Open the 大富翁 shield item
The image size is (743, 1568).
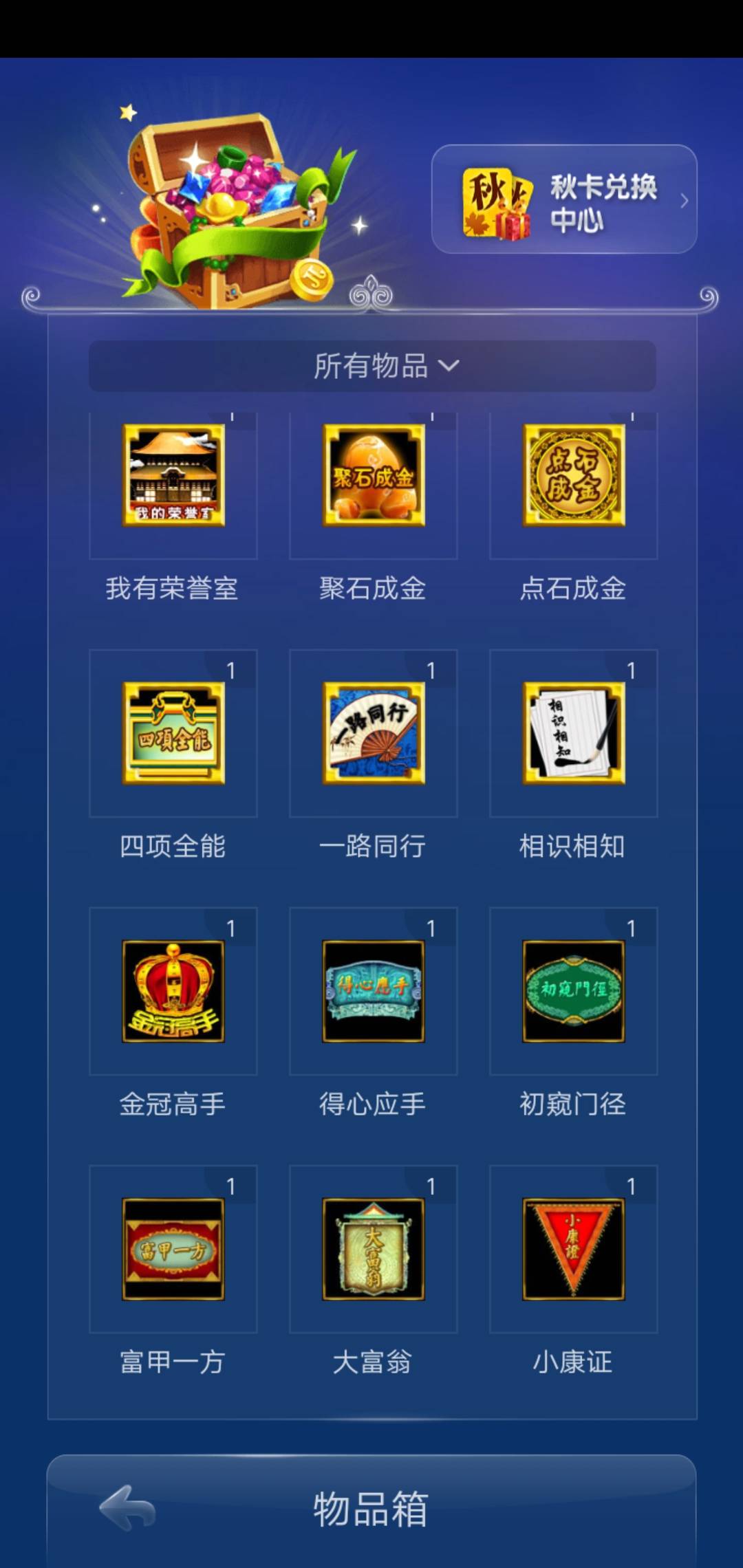372,1249
